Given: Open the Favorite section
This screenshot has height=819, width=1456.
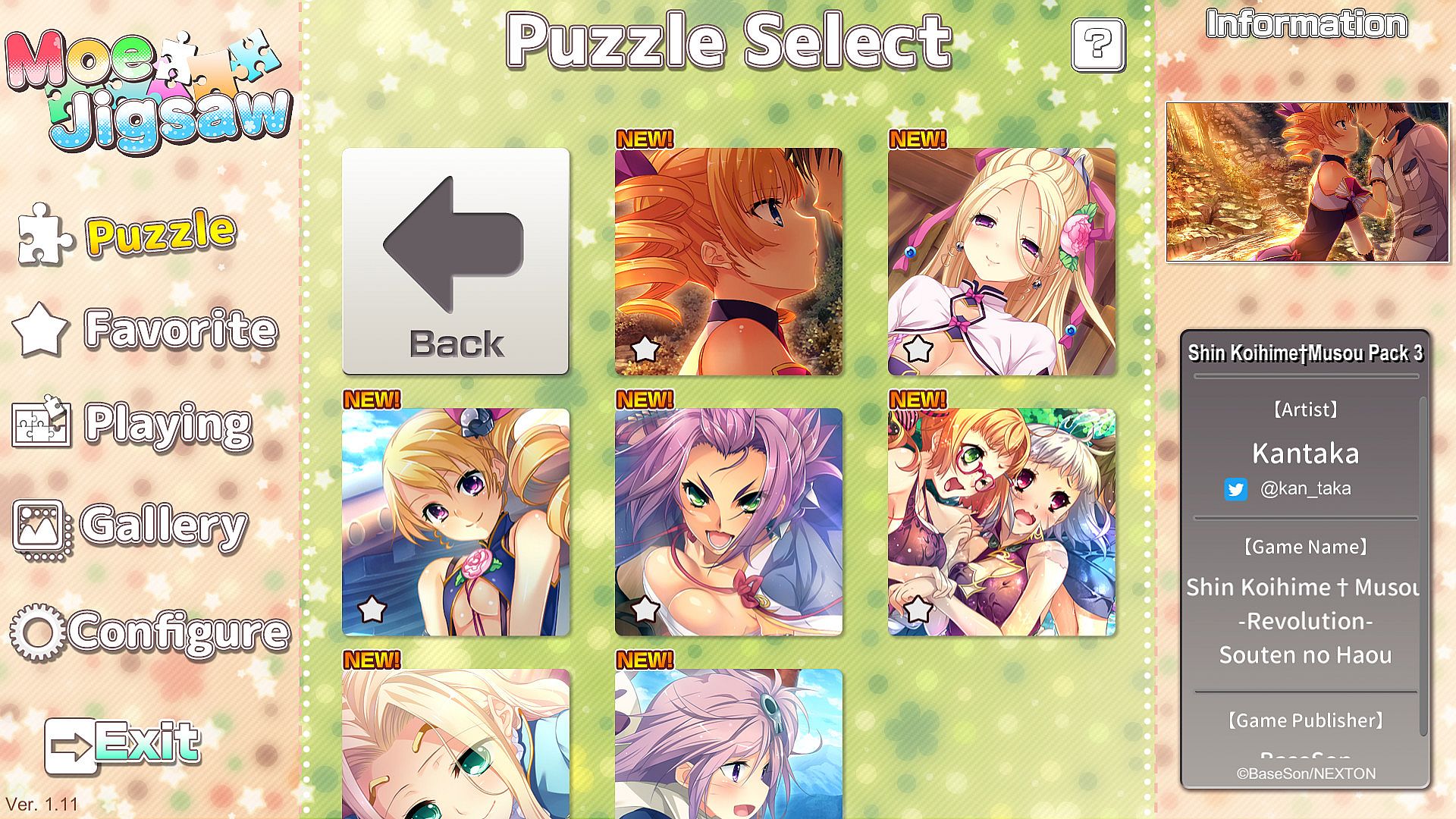Looking at the screenshot, I should 180,329.
